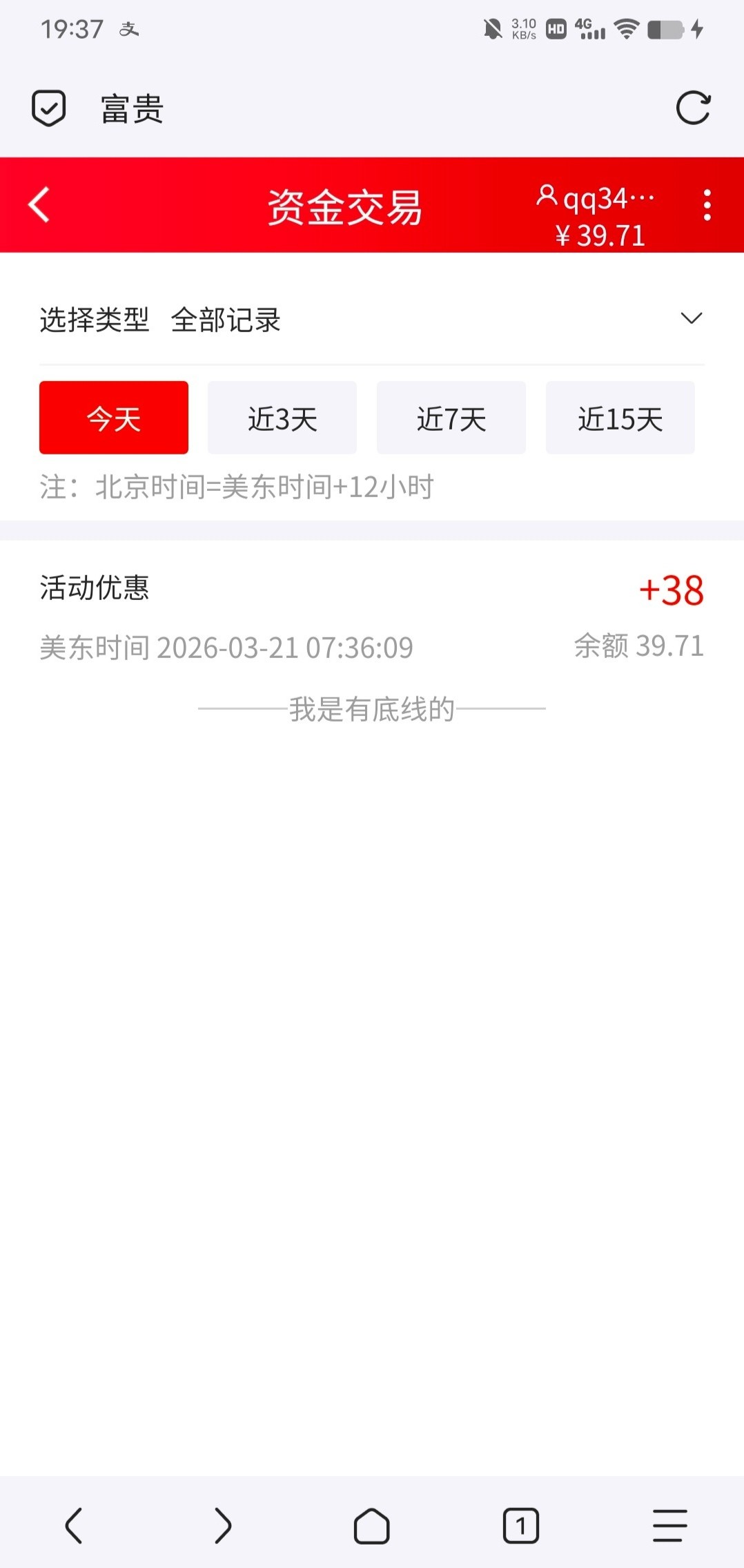Image resolution: width=744 pixels, height=1568 pixels.
Task: Open the browser hamburger menu
Action: pyautogui.click(x=669, y=1525)
